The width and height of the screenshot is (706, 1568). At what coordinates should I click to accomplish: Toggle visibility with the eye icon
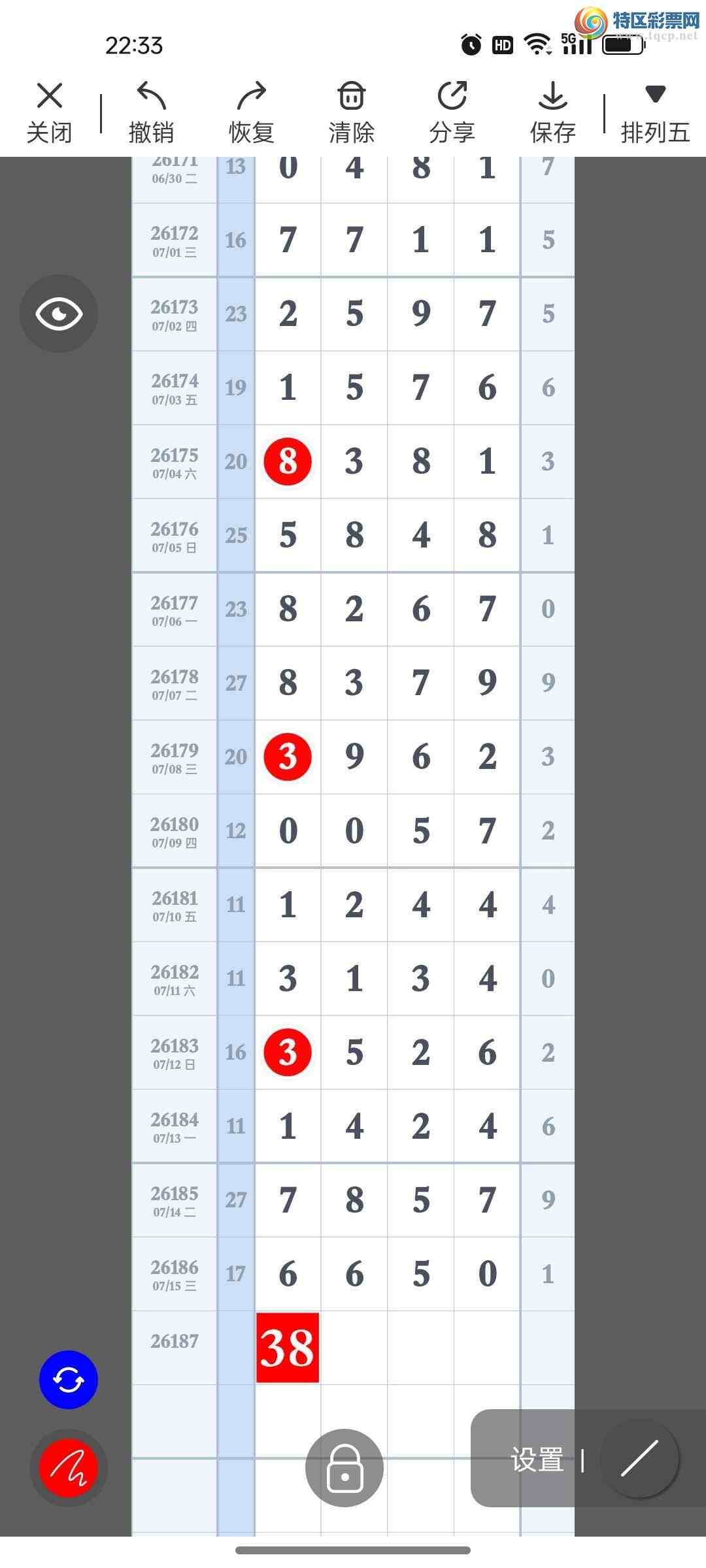click(x=59, y=314)
